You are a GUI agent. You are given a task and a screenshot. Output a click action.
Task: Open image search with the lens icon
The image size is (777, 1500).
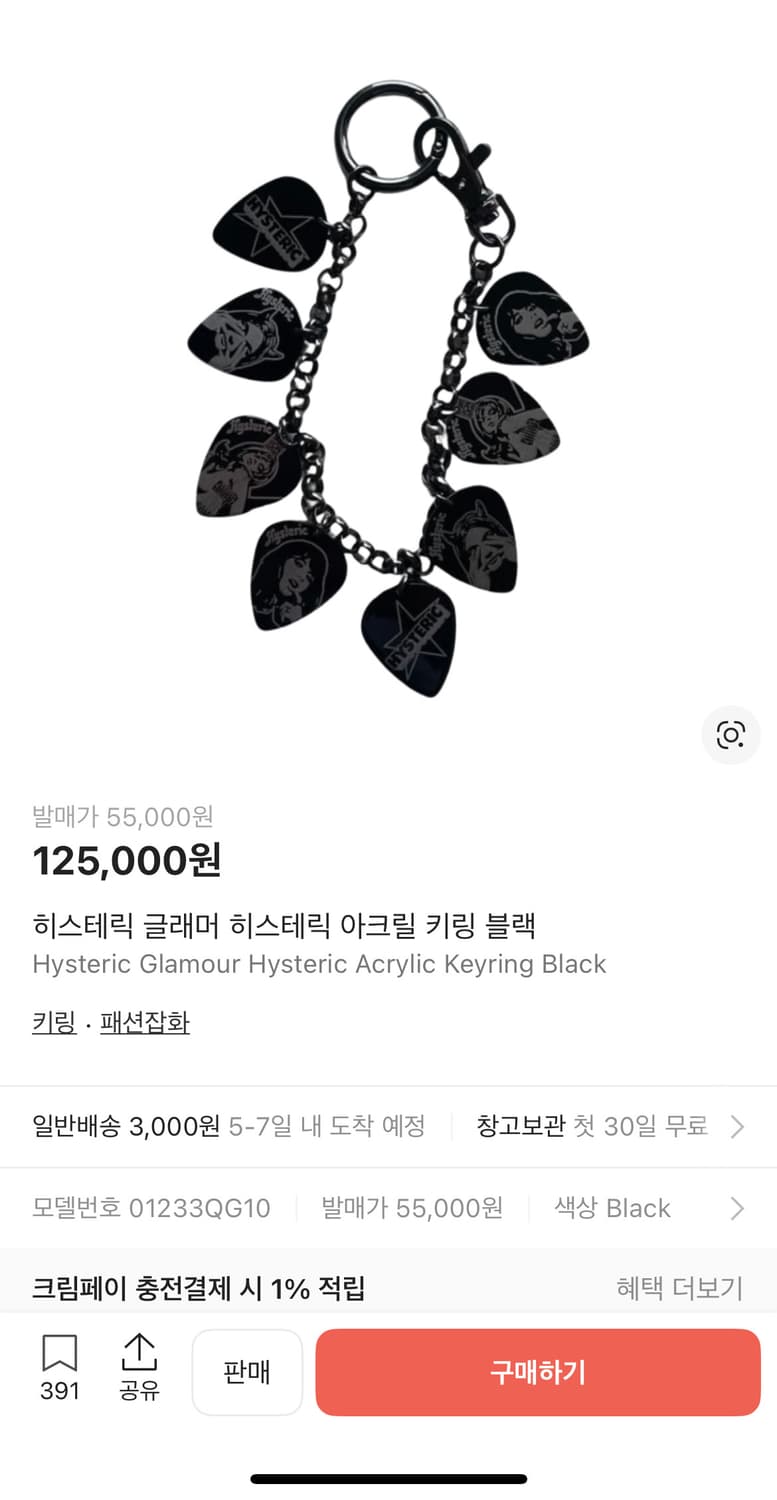[731, 735]
